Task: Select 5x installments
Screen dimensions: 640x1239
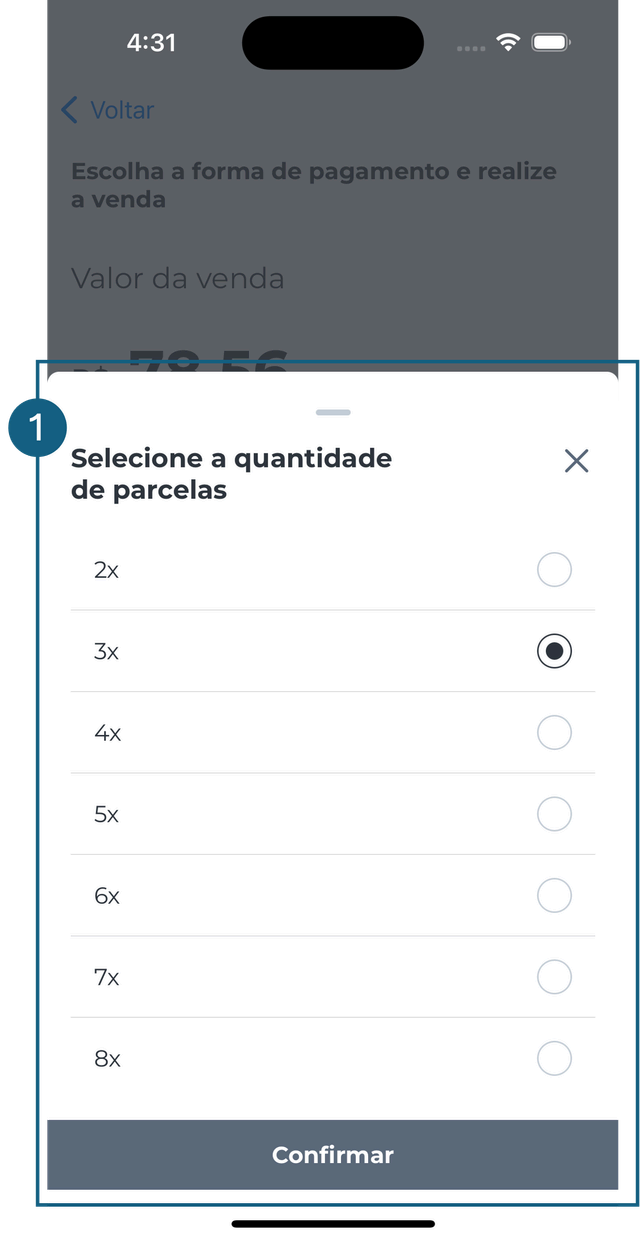Action: (x=333, y=814)
